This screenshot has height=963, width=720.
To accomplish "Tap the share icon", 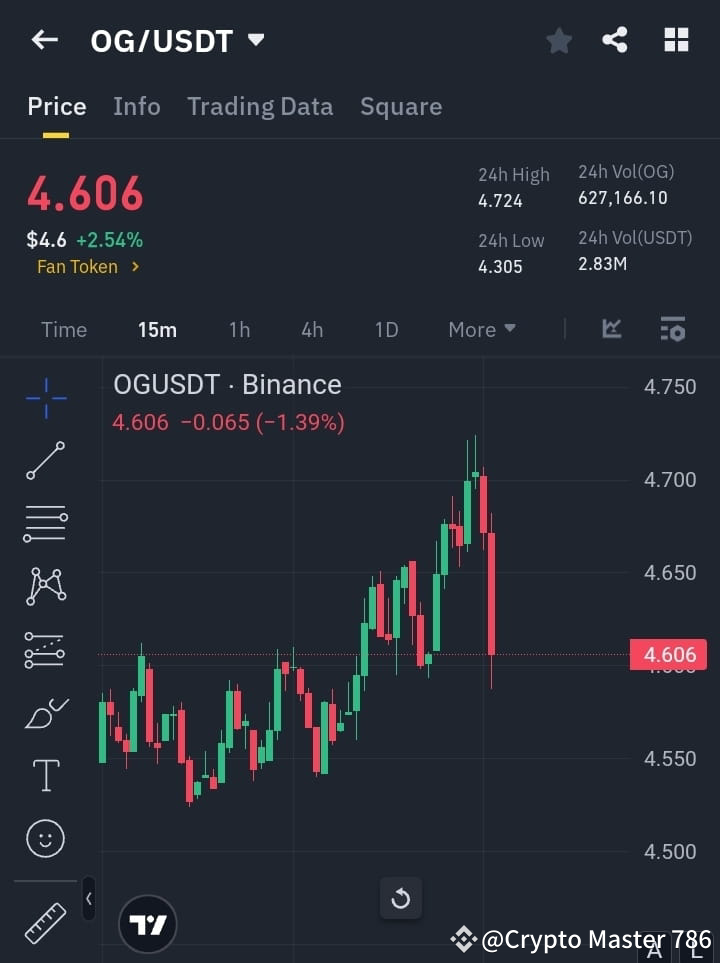I will [616, 40].
